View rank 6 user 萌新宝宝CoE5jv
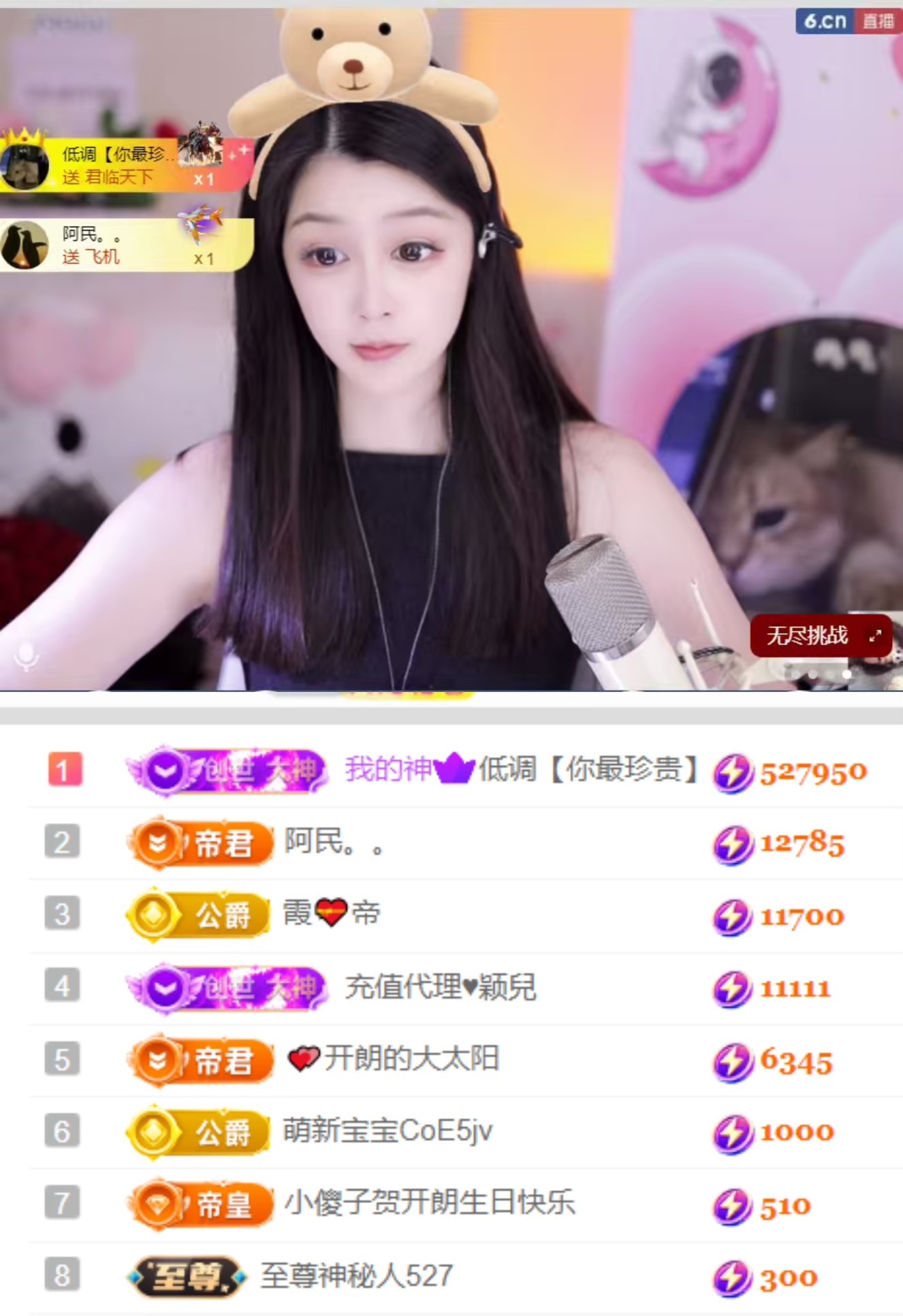Screen dimensions: 903x1316 387,1131
